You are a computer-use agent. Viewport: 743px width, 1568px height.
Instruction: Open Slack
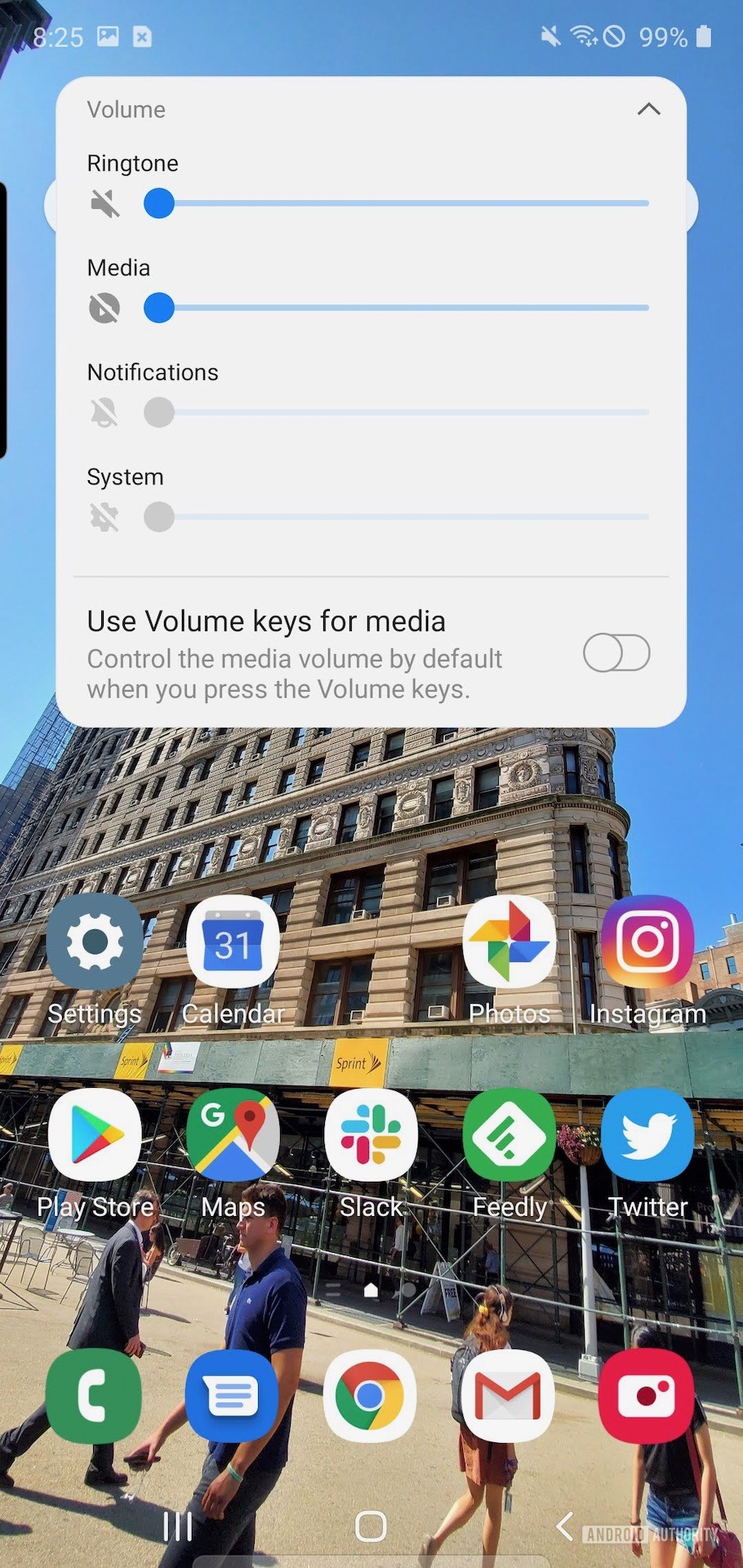[x=371, y=1135]
